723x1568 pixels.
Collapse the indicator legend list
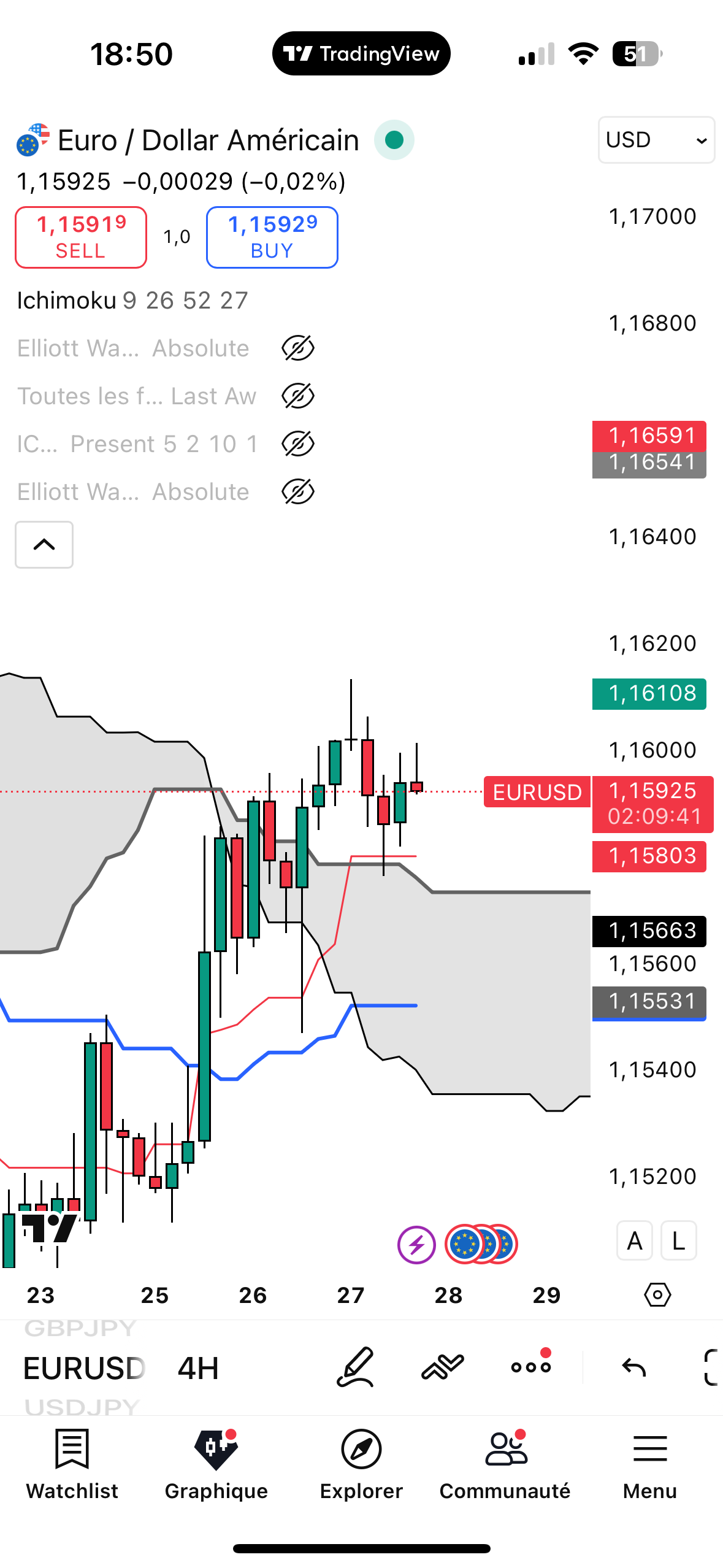44,545
